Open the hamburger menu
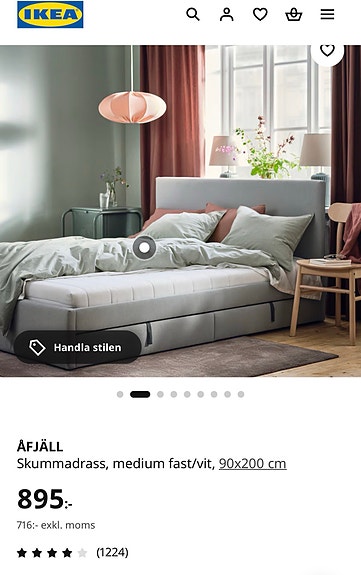Image resolution: width=361 pixels, height=575 pixels. (x=327, y=15)
